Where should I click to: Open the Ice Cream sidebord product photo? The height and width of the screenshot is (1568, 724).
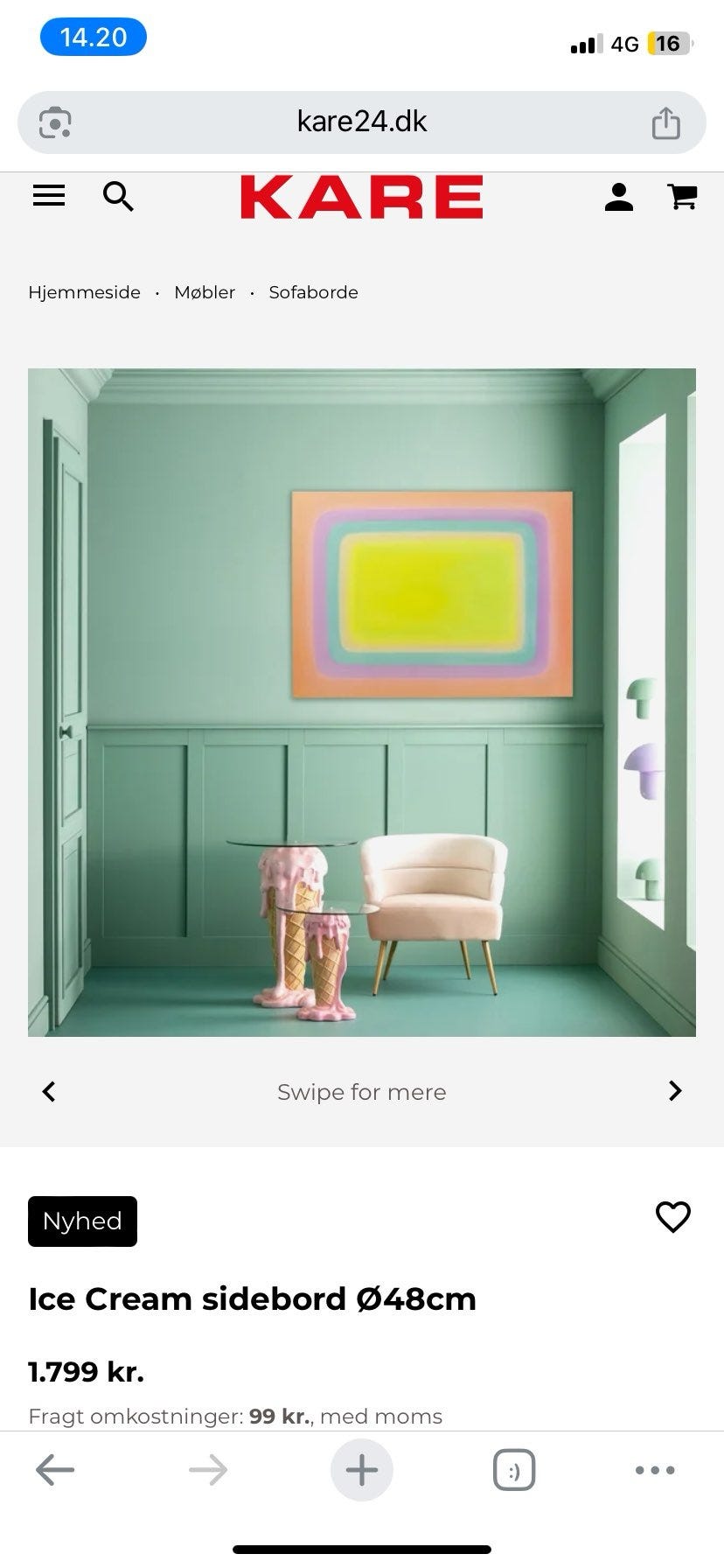click(361, 700)
